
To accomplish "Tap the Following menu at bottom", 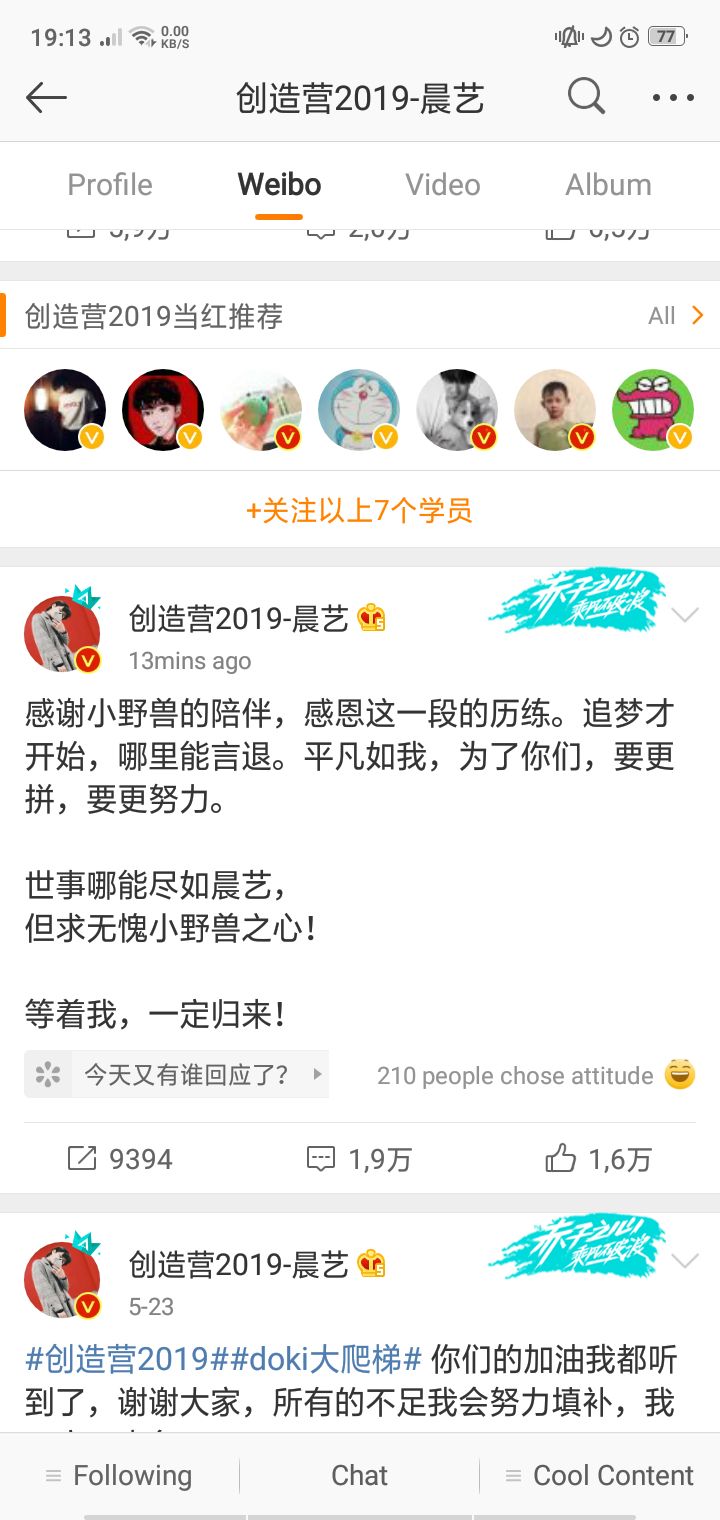I will pyautogui.click(x=120, y=1476).
